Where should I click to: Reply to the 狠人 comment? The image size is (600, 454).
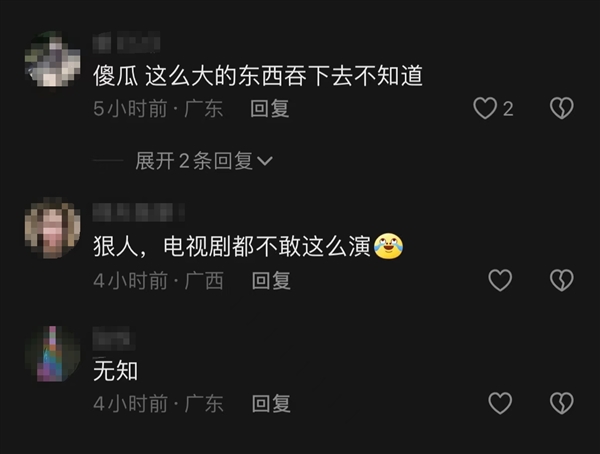tap(270, 281)
